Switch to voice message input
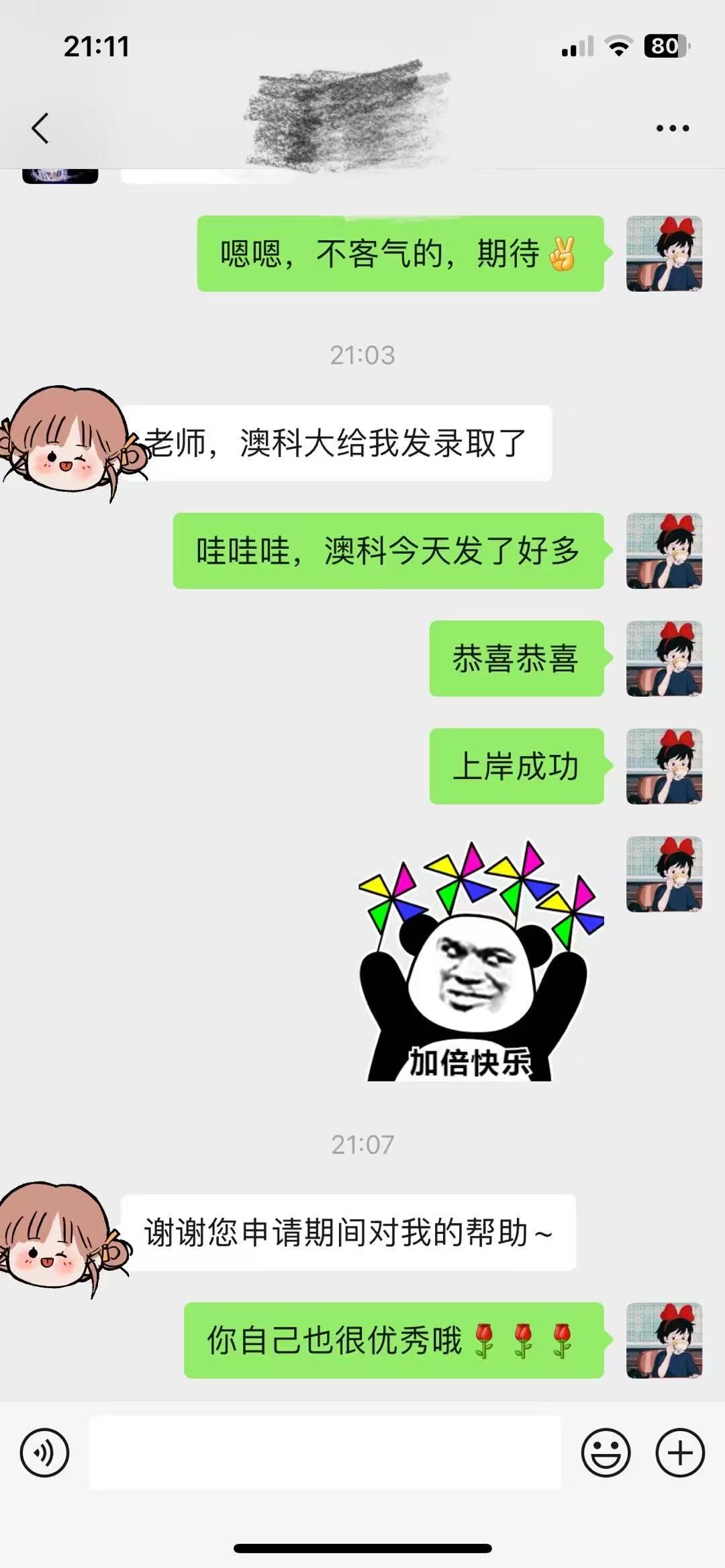725x1568 pixels. (x=44, y=1453)
